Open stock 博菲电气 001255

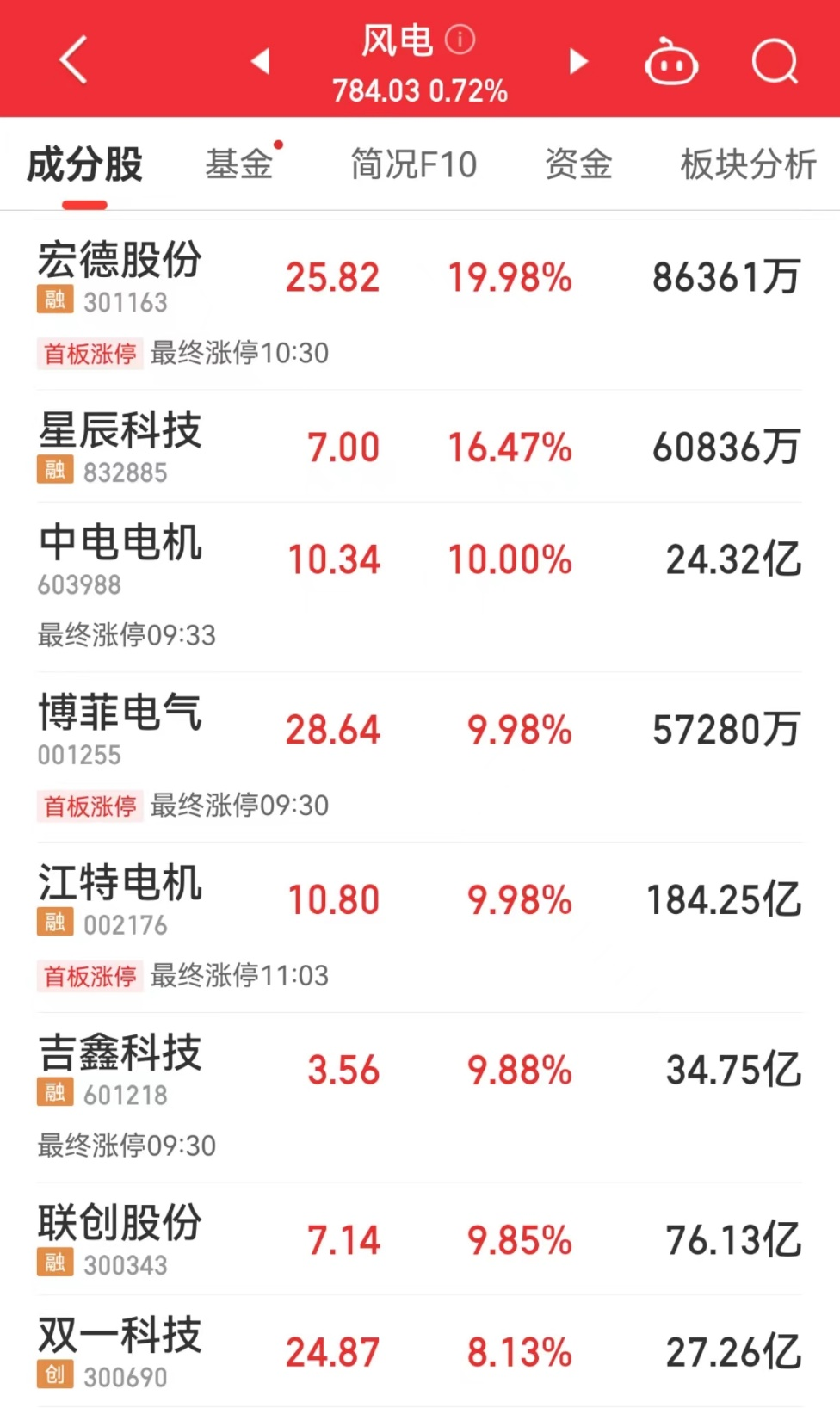click(420, 757)
